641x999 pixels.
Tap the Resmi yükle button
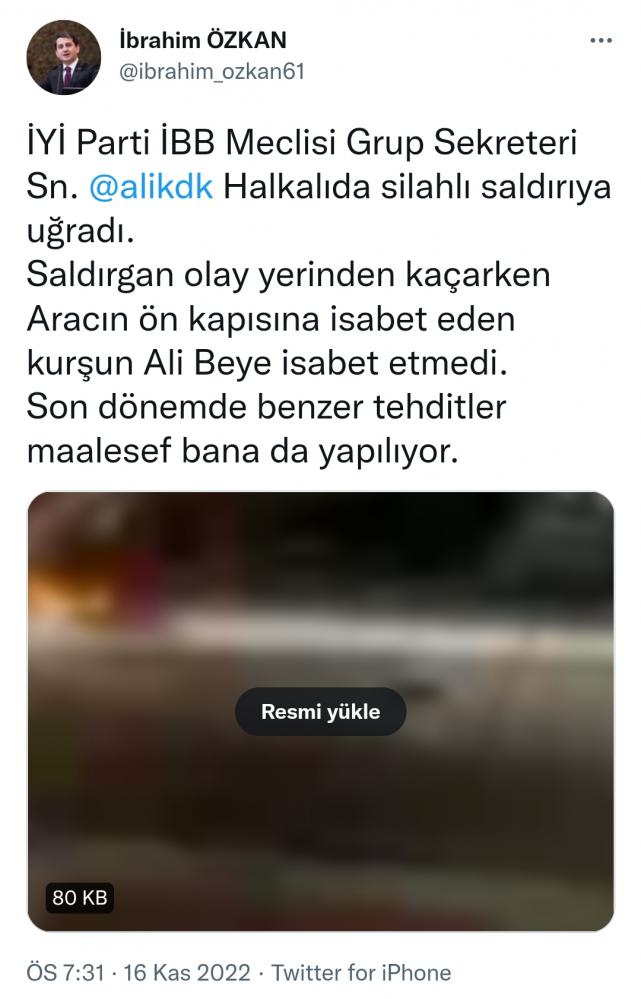pyautogui.click(x=320, y=712)
